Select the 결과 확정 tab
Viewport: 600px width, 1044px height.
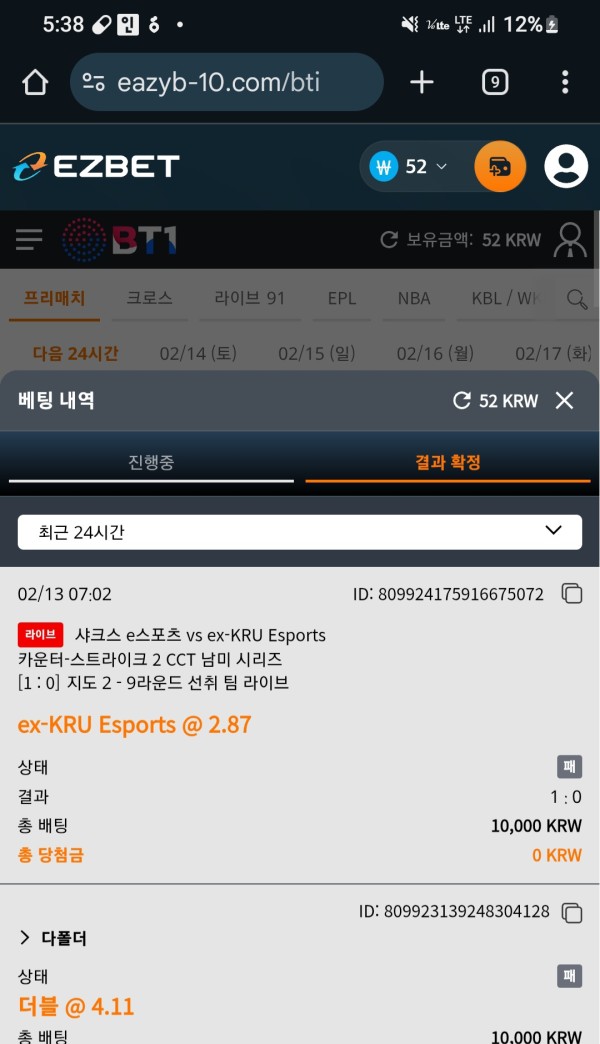pyautogui.click(x=448, y=463)
